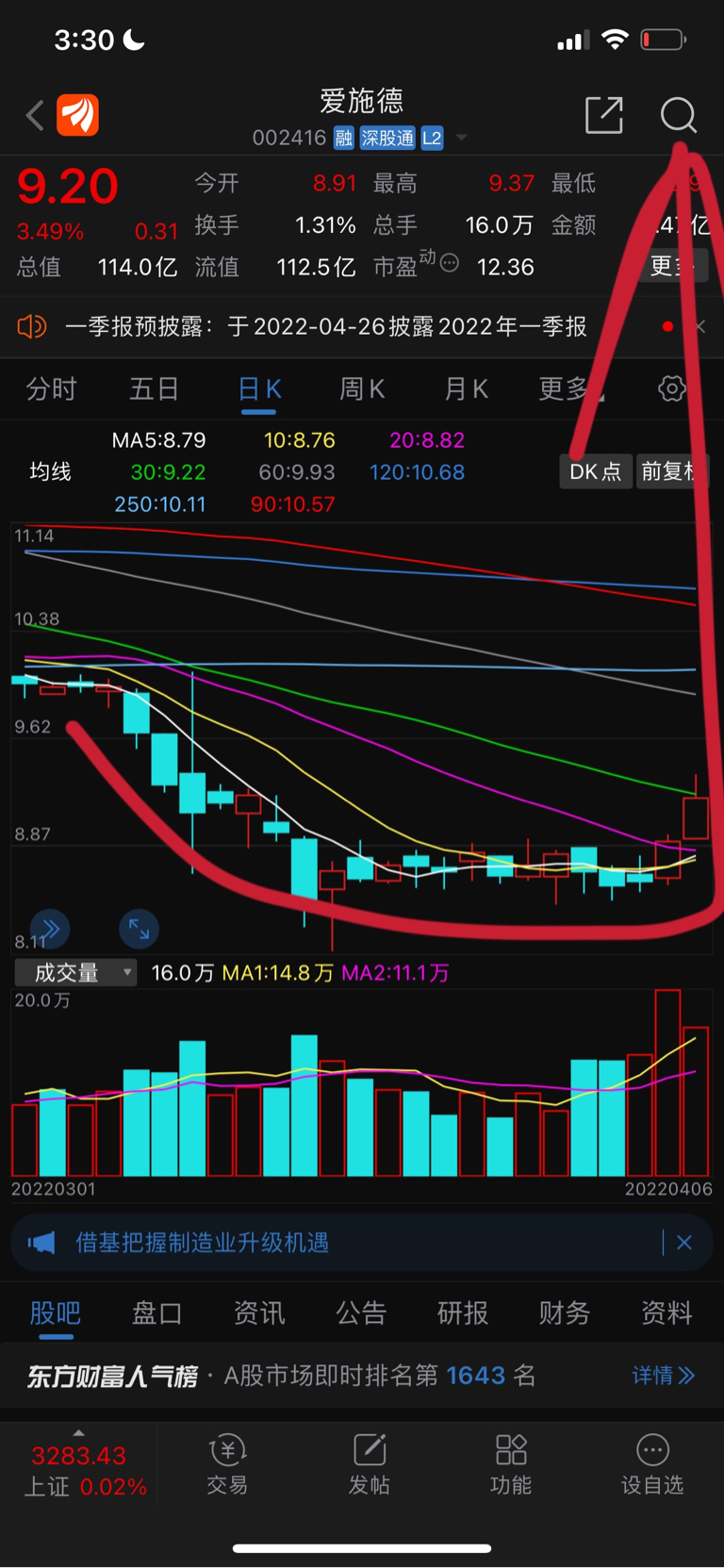Viewport: 724px width, 1568px height.
Task: Open the 成交量 indicator dropdown
Action: [76, 972]
